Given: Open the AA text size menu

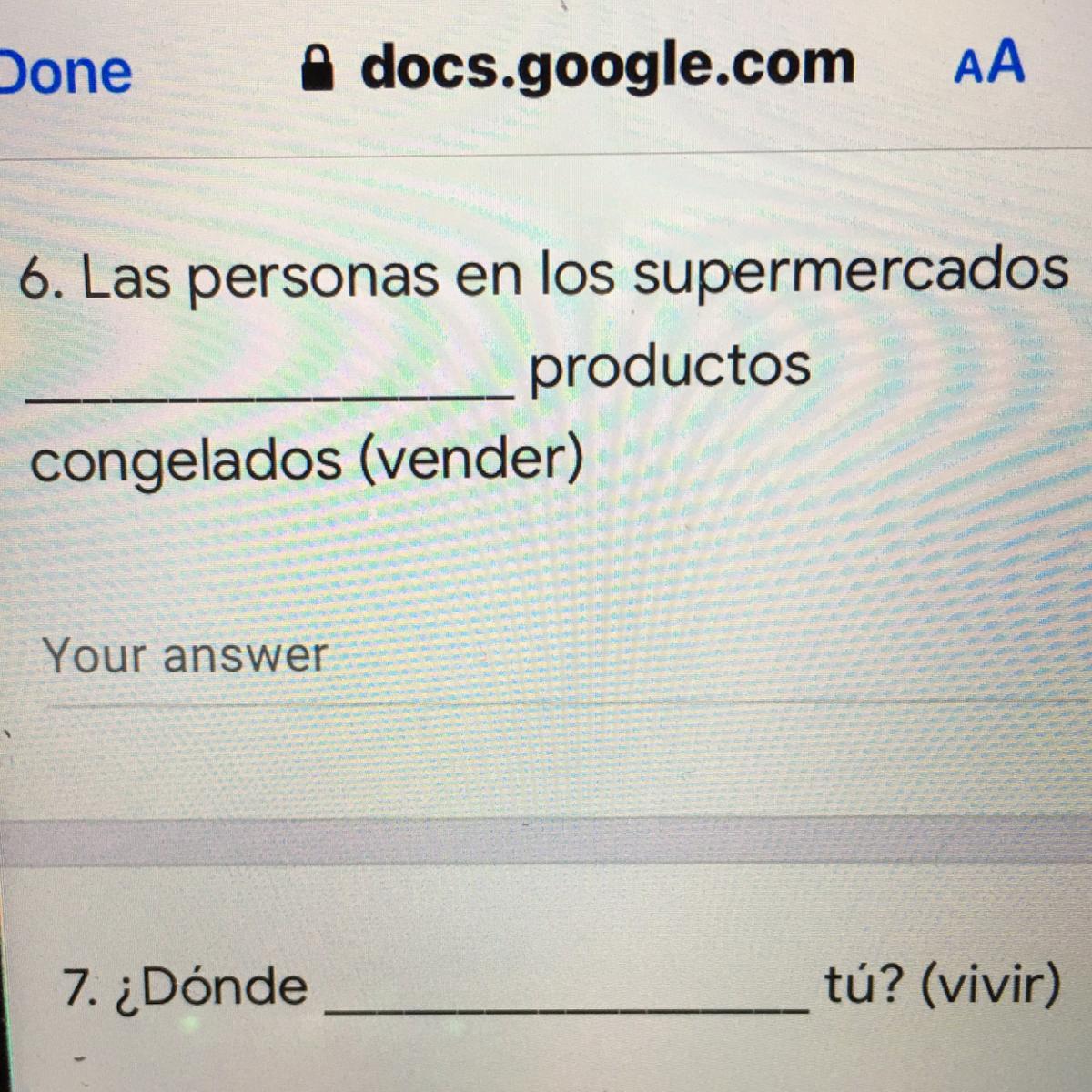Looking at the screenshot, I should pos(989,64).
